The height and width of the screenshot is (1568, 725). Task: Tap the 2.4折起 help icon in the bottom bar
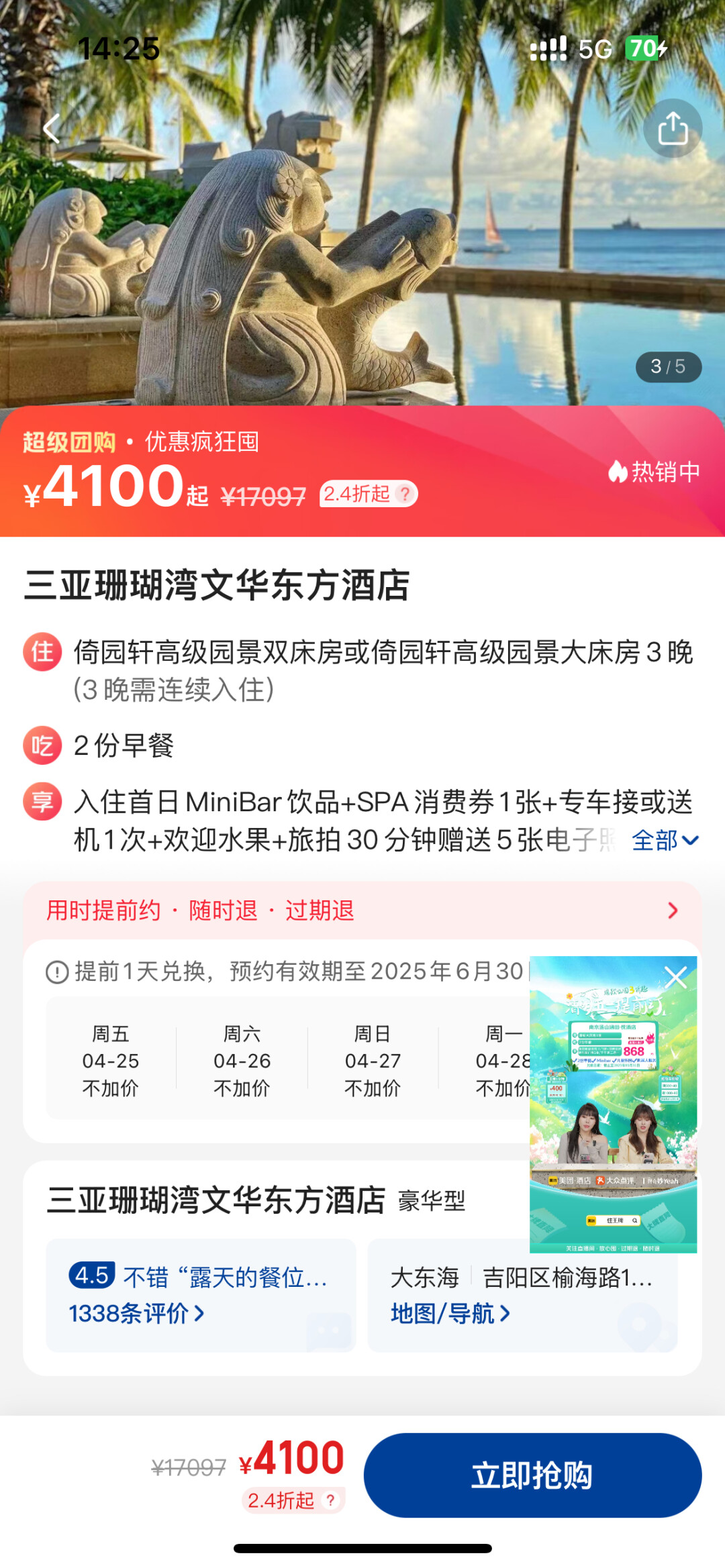coord(330,1500)
